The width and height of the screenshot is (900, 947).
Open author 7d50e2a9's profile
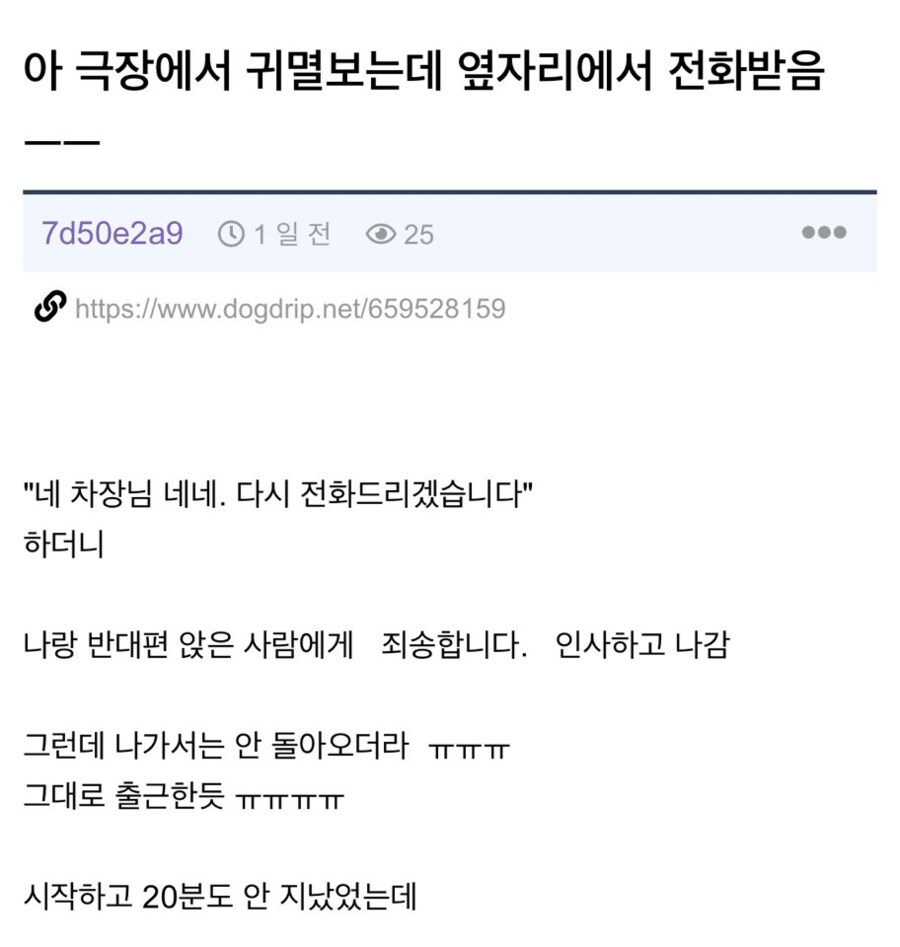pos(112,233)
